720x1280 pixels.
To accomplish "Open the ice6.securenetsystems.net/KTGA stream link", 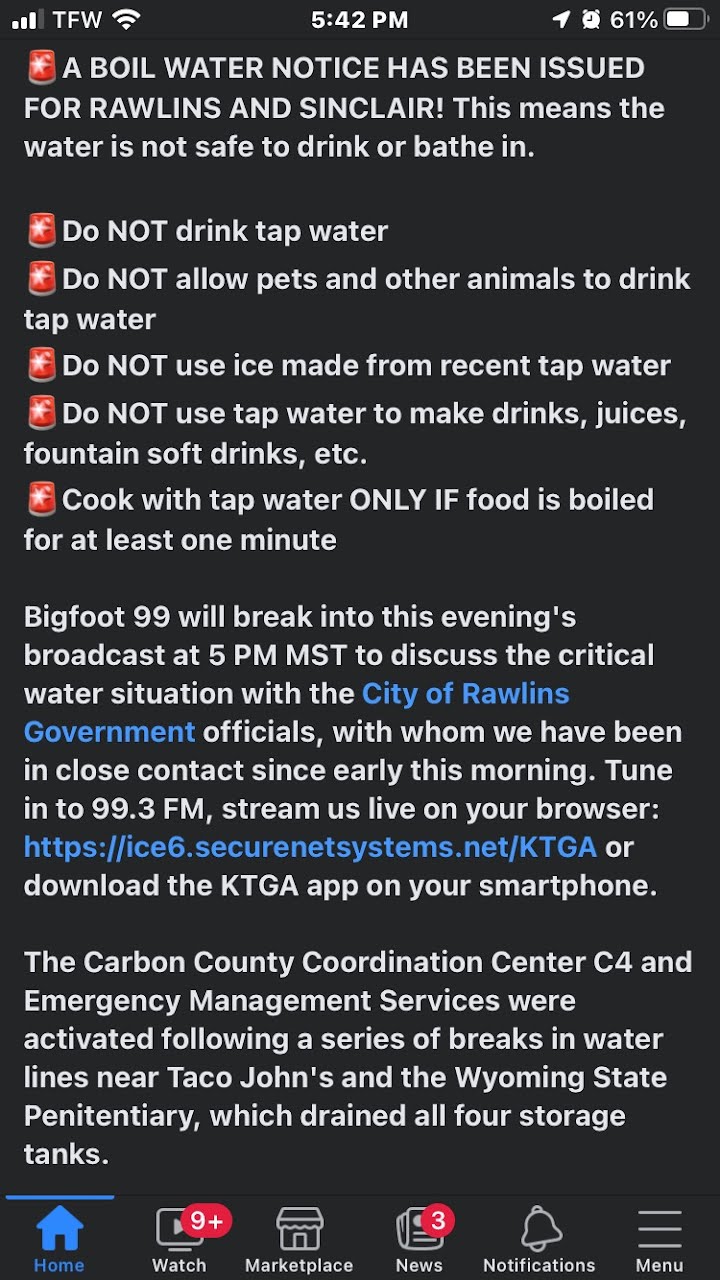I will point(310,847).
